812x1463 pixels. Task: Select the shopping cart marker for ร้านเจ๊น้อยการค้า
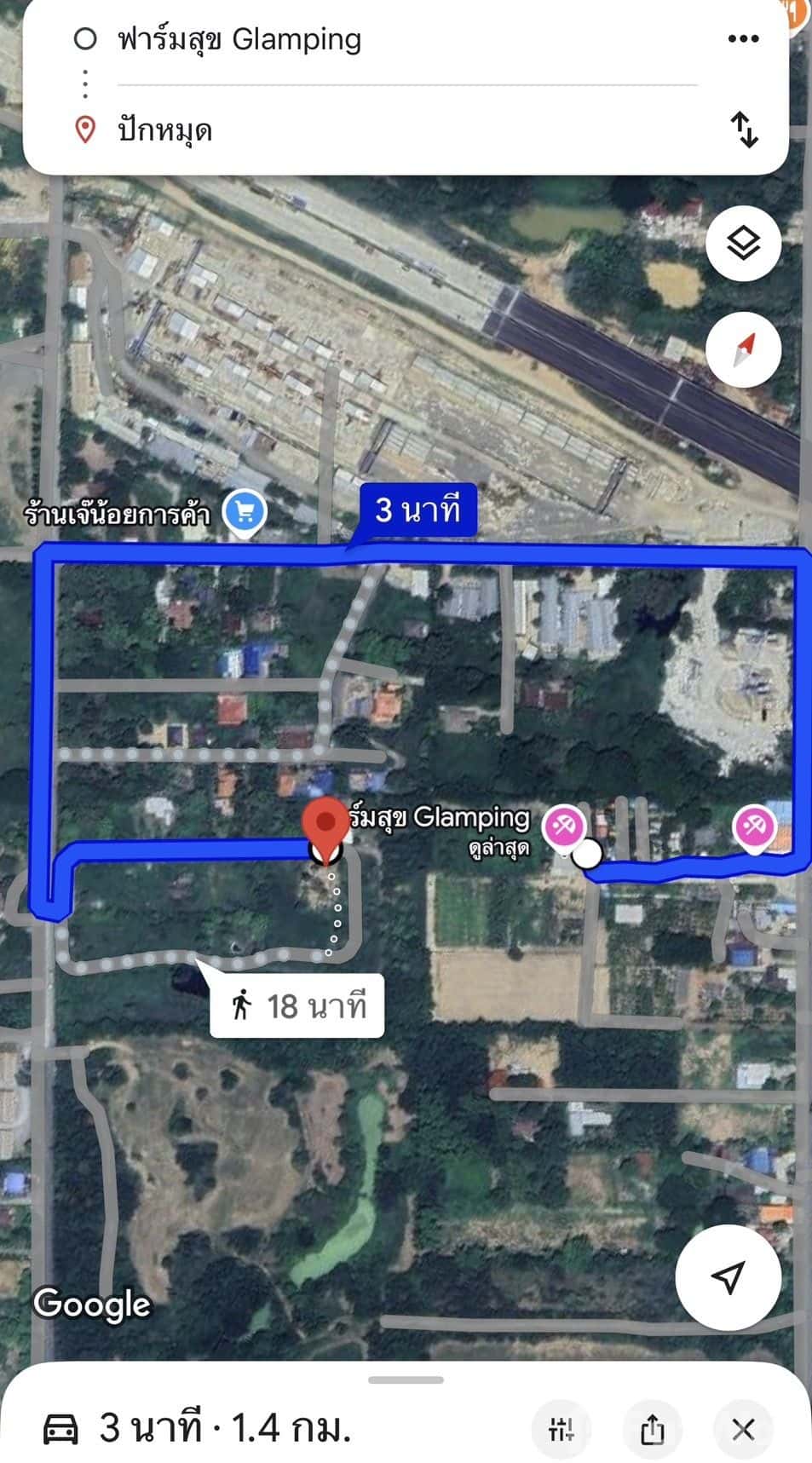pos(243,508)
